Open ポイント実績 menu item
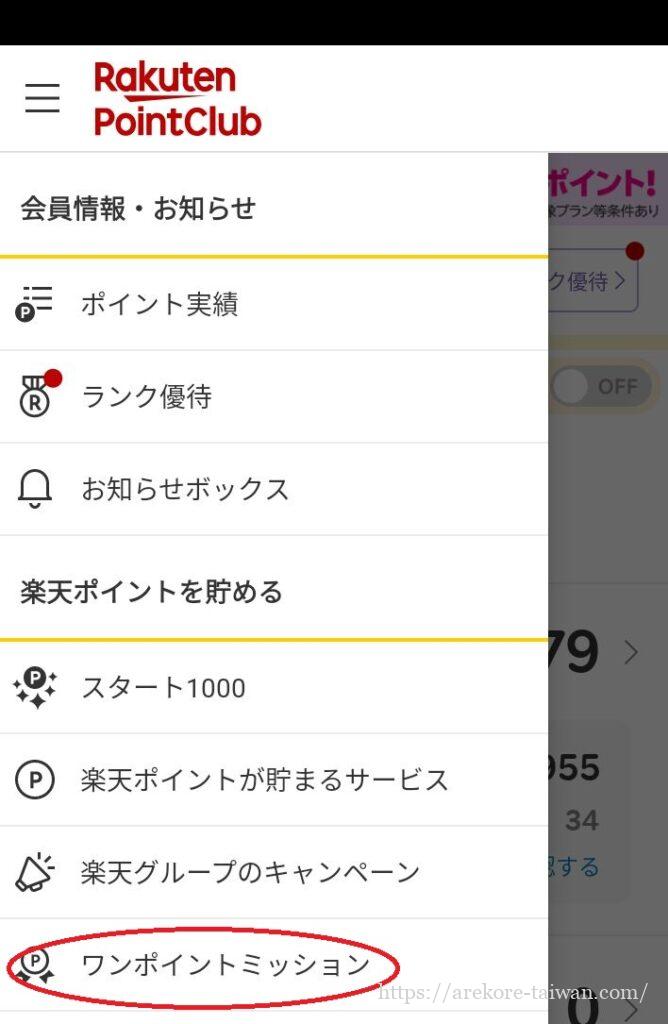 click(x=160, y=304)
